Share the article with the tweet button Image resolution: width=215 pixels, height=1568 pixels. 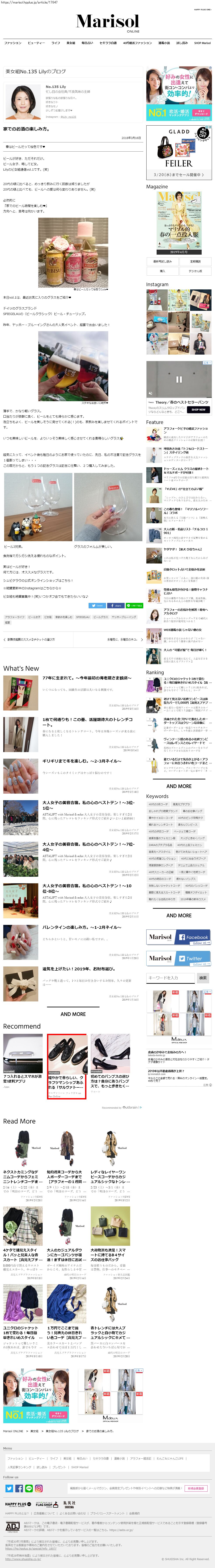[x=98, y=606]
